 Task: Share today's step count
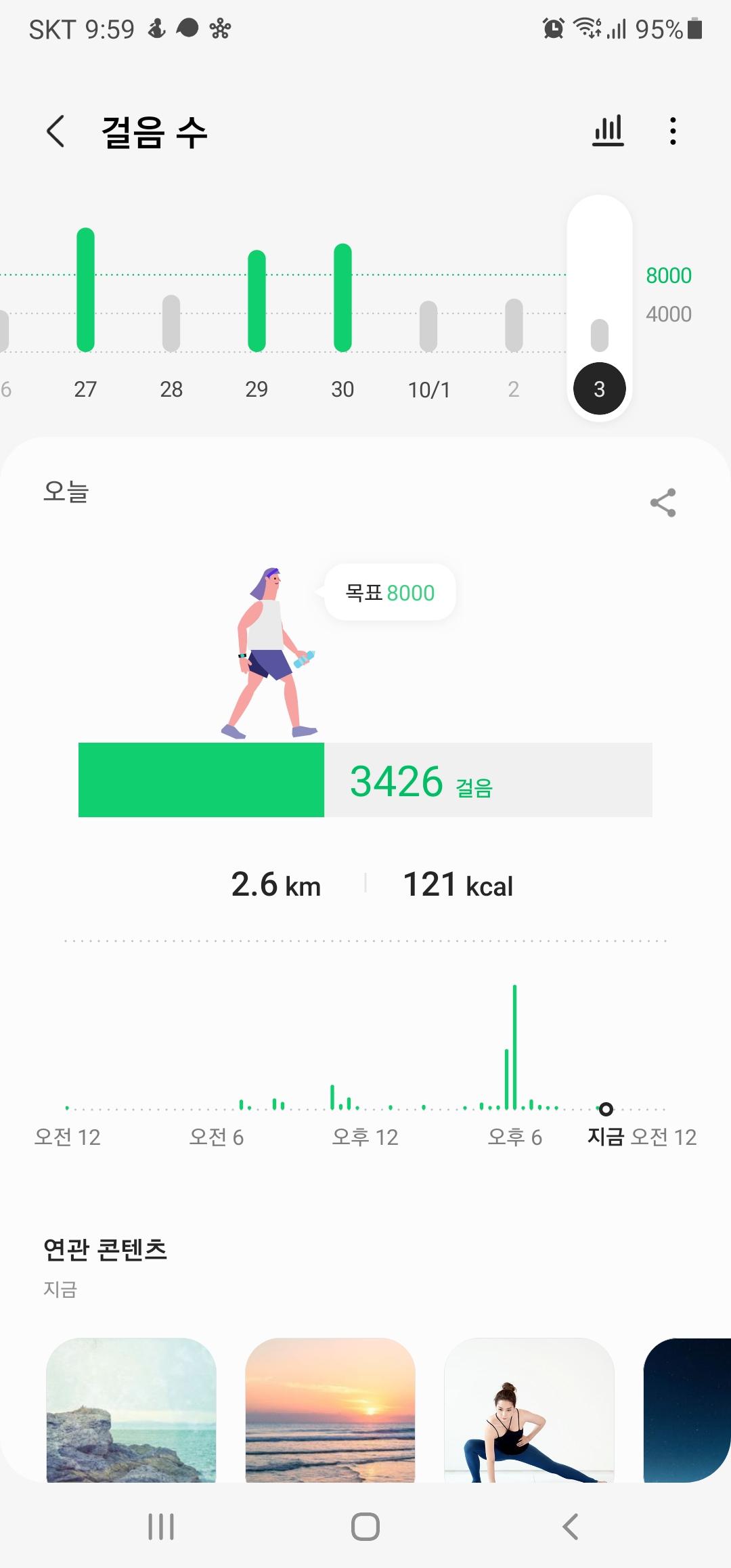tap(663, 502)
